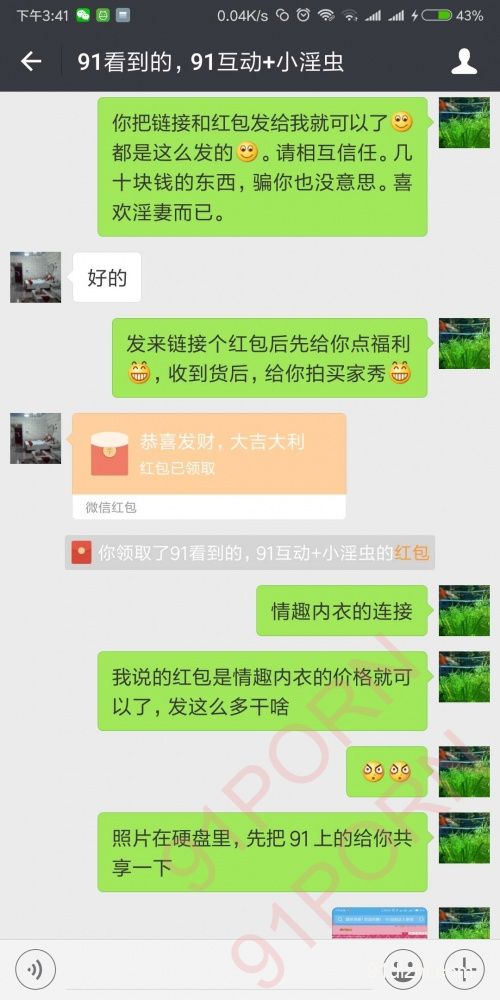Open the 恭喜发财 red packet message
This screenshot has height=1000, width=500.
209,466
